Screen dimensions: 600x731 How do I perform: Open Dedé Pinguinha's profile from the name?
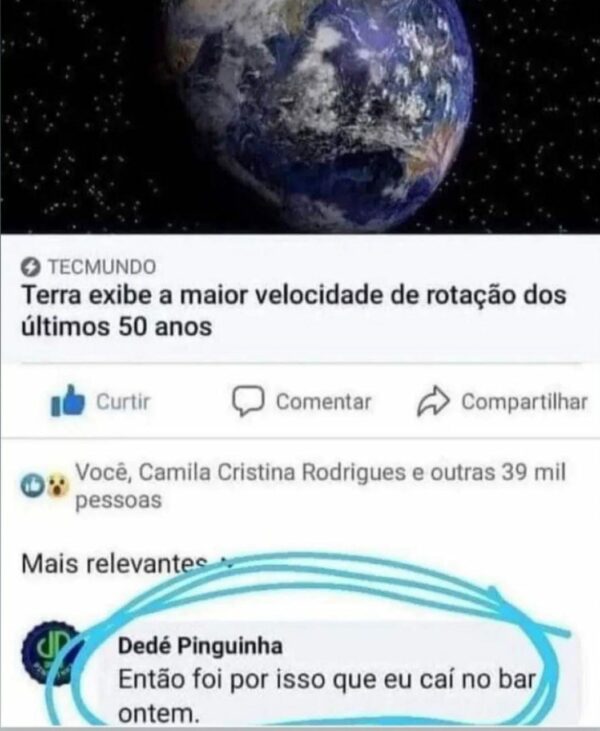pos(200,645)
